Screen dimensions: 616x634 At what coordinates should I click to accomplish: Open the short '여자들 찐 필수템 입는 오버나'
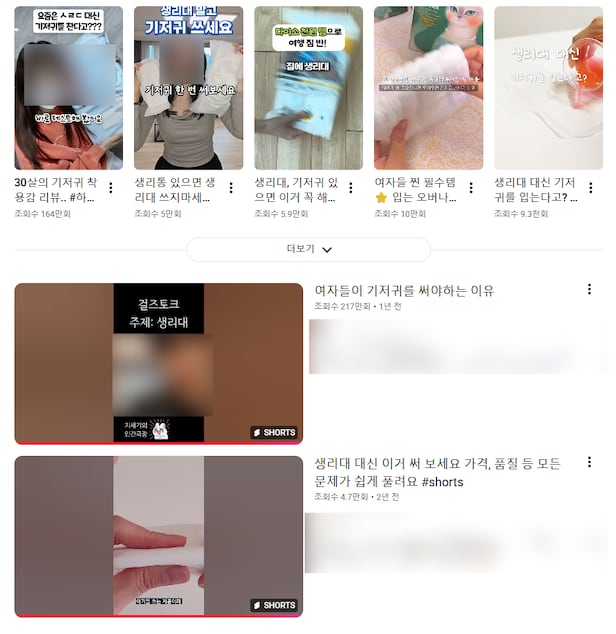tap(429, 88)
